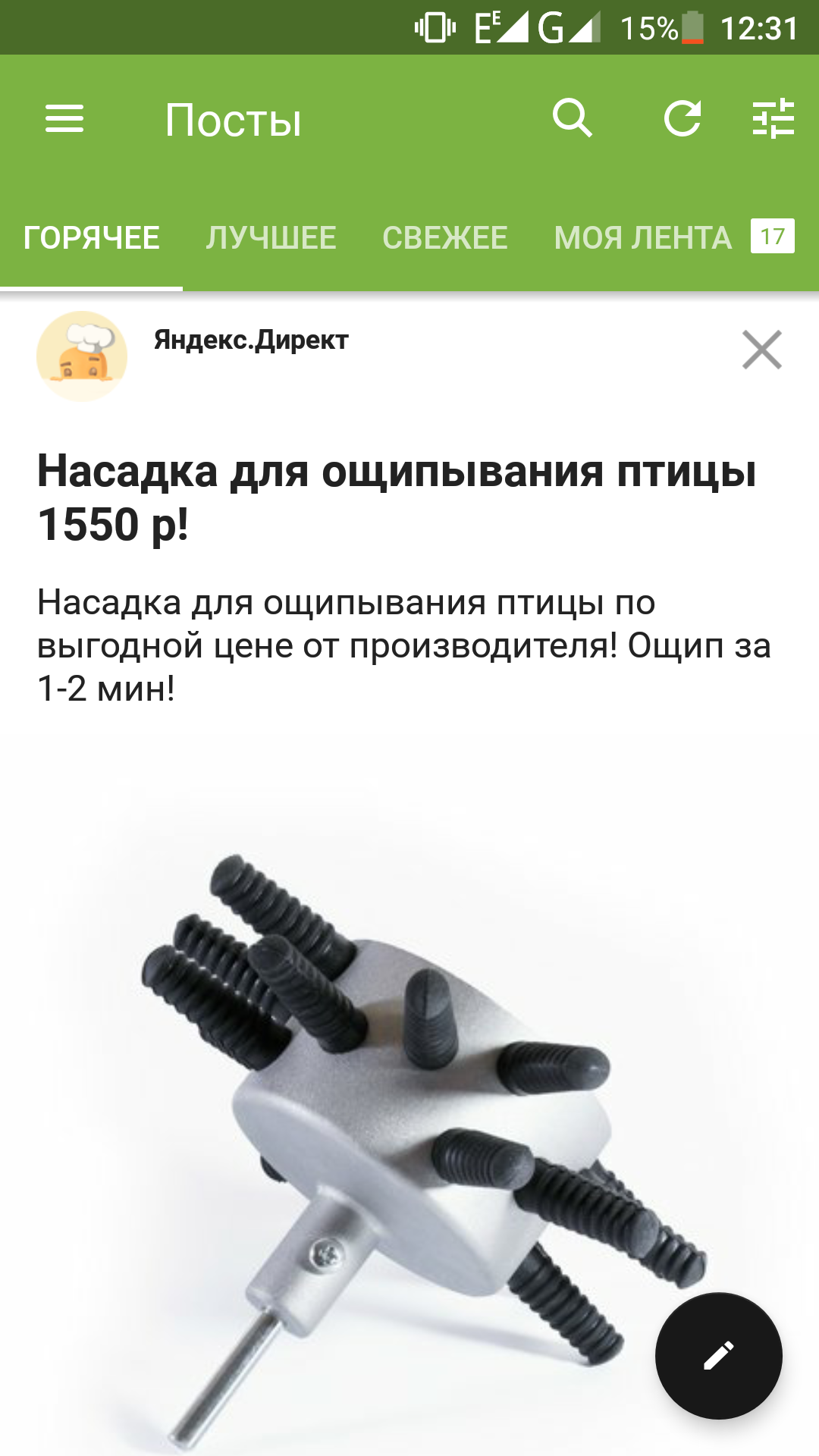The height and width of the screenshot is (1456, 819).
Task: Open the hamburger drawer menu
Action: click(64, 119)
